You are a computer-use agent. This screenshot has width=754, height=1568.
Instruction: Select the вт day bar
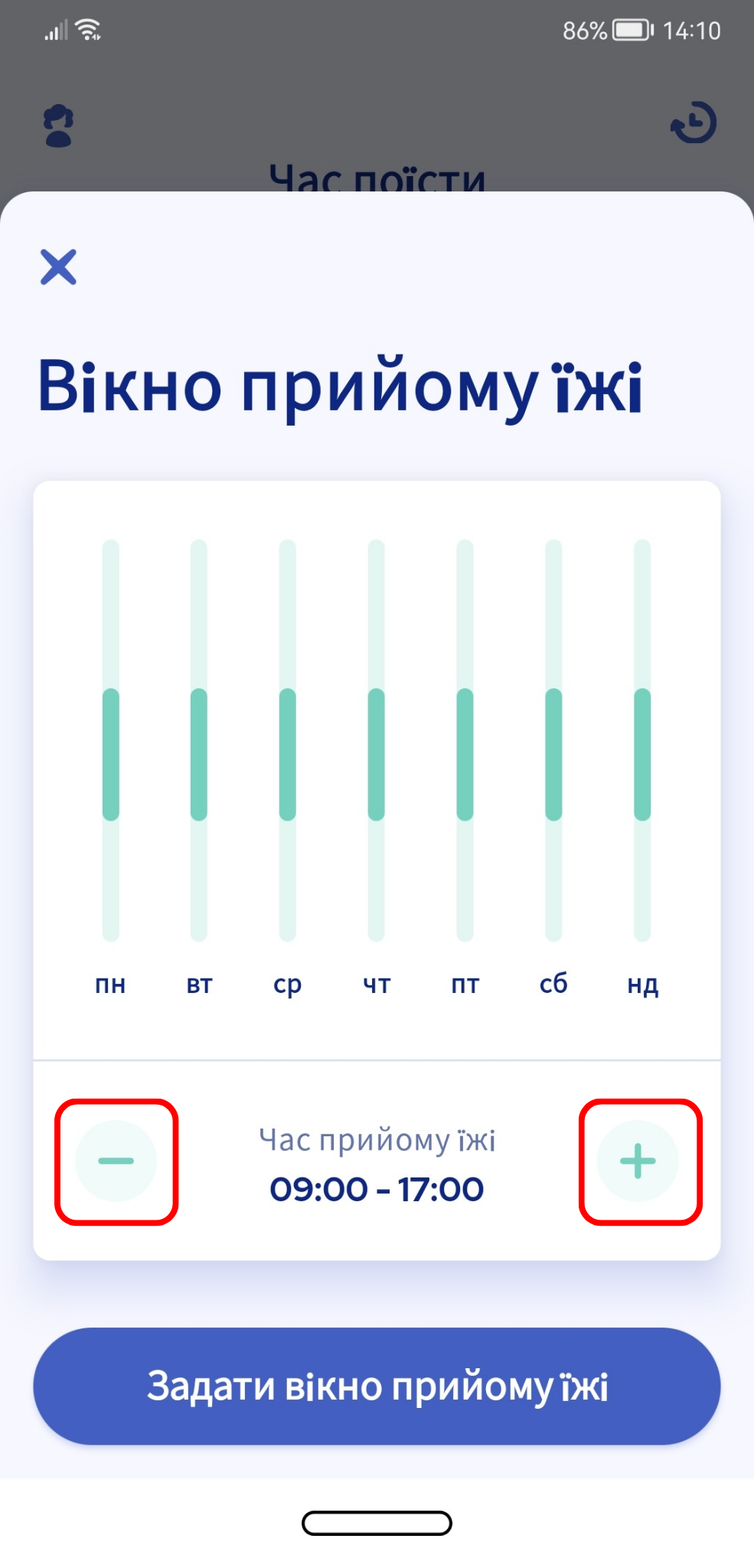199,740
